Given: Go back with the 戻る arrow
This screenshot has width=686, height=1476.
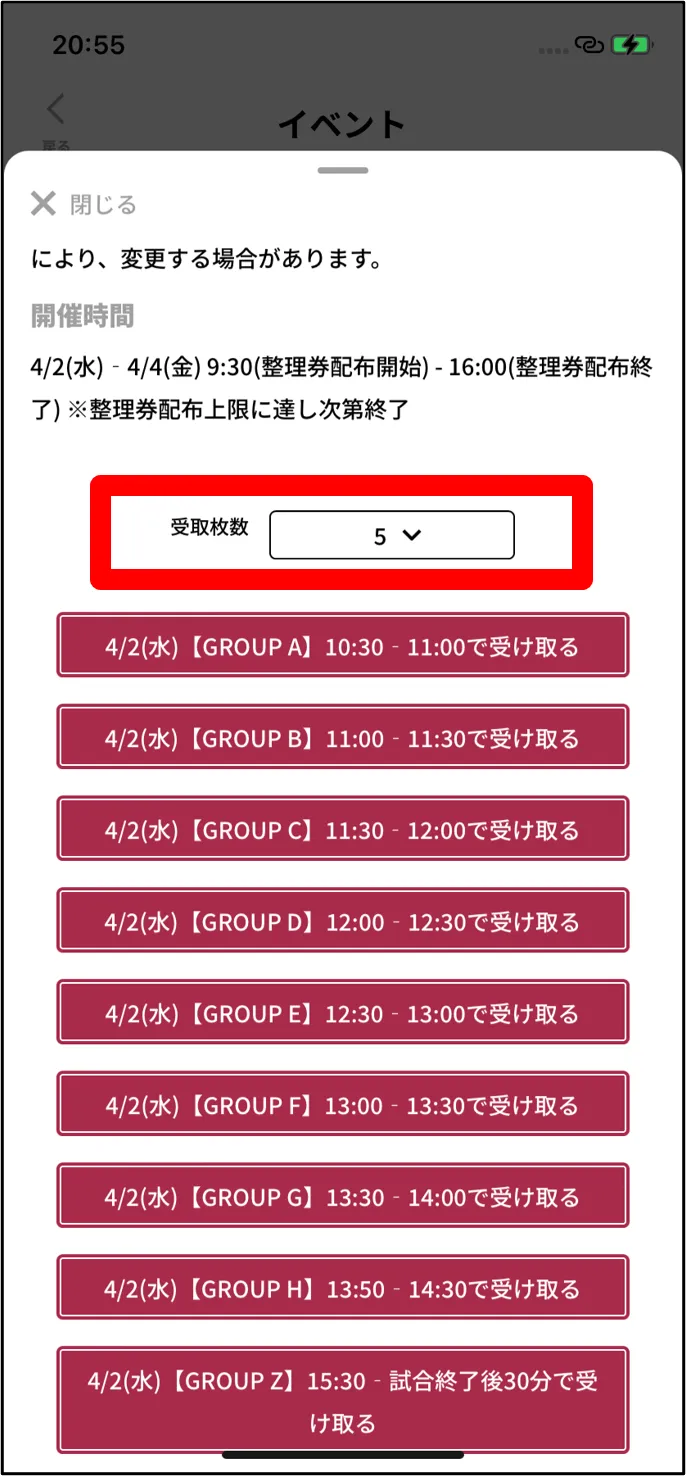Looking at the screenshot, I should [x=56, y=120].
